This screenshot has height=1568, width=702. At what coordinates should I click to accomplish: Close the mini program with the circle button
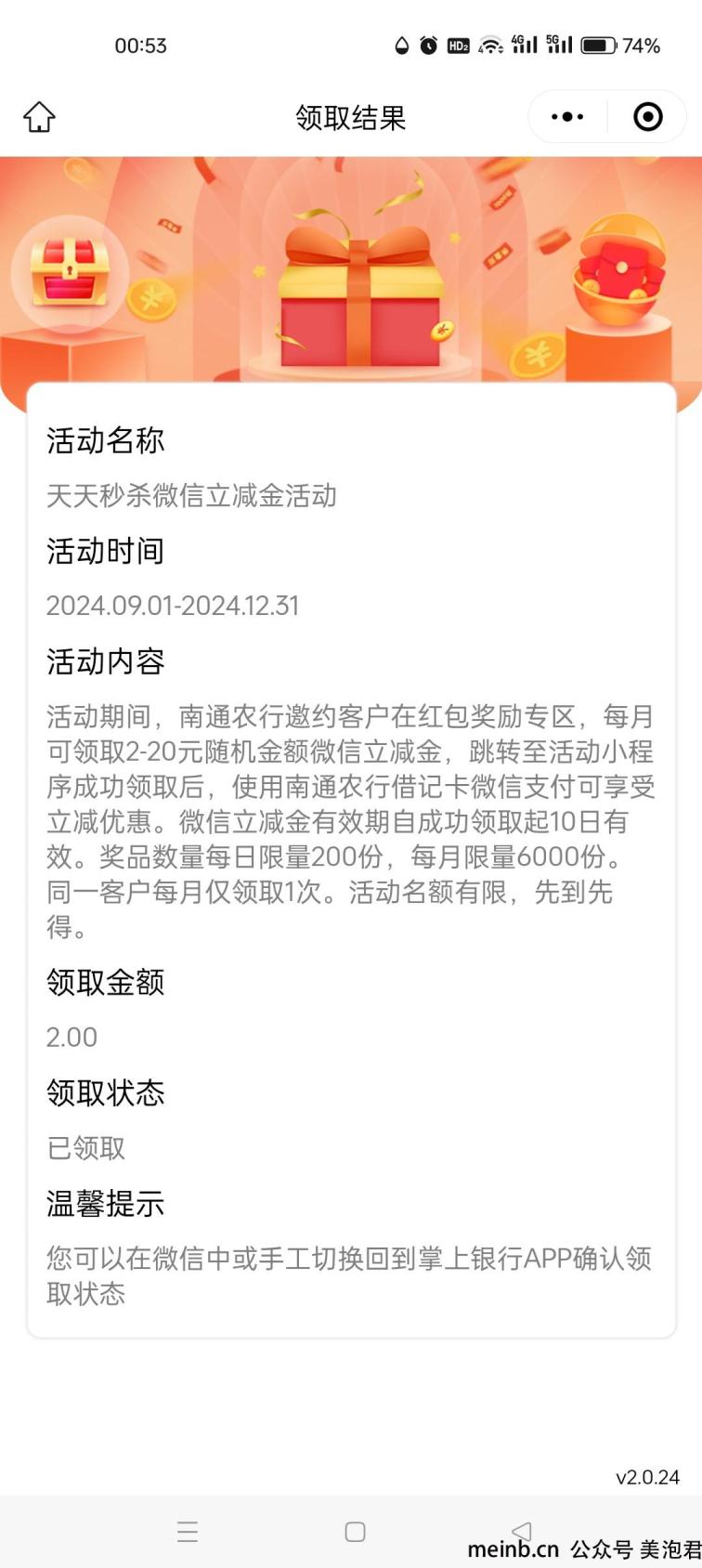(x=647, y=117)
